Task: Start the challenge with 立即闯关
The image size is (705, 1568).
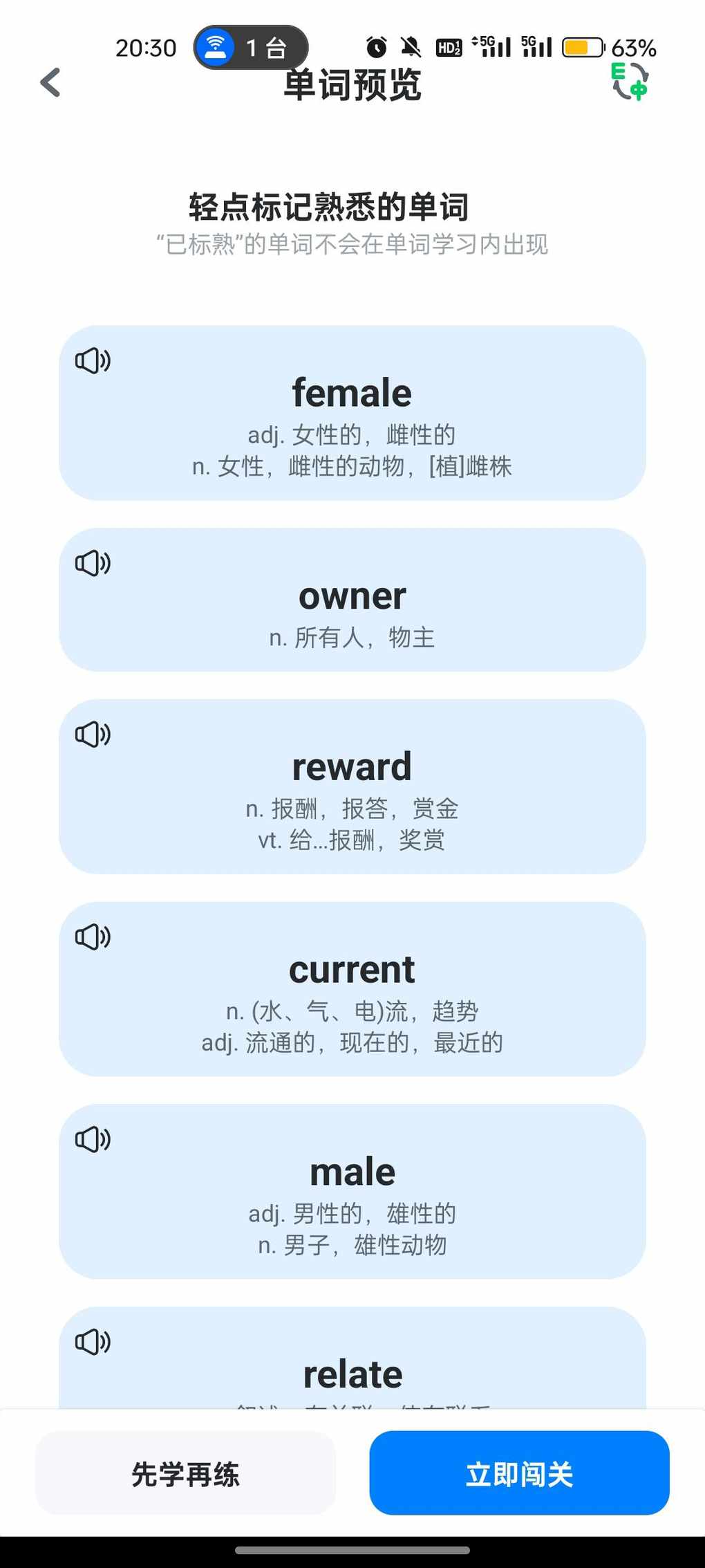Action: (519, 1474)
